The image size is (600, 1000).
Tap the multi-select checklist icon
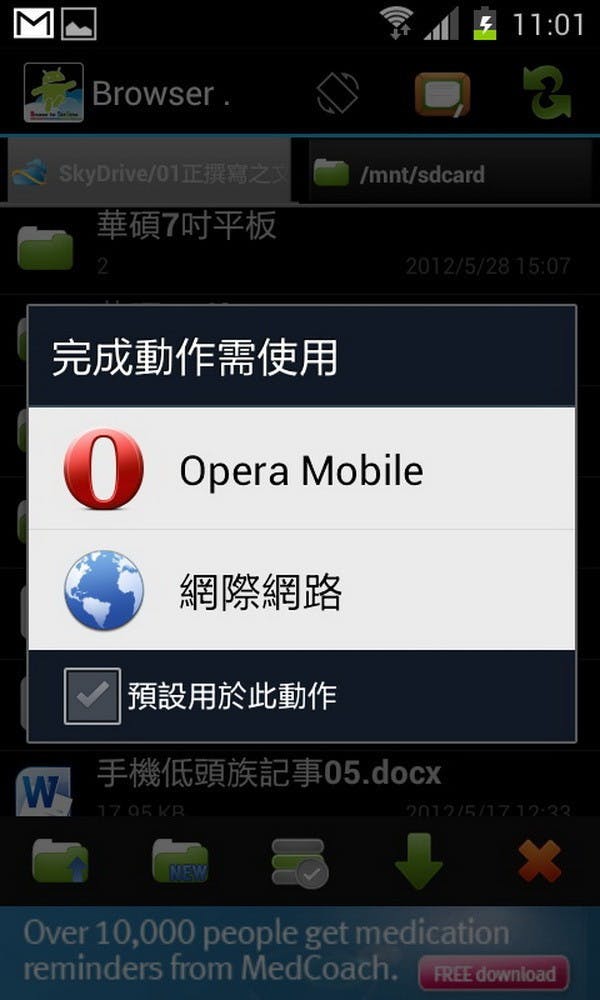299,861
